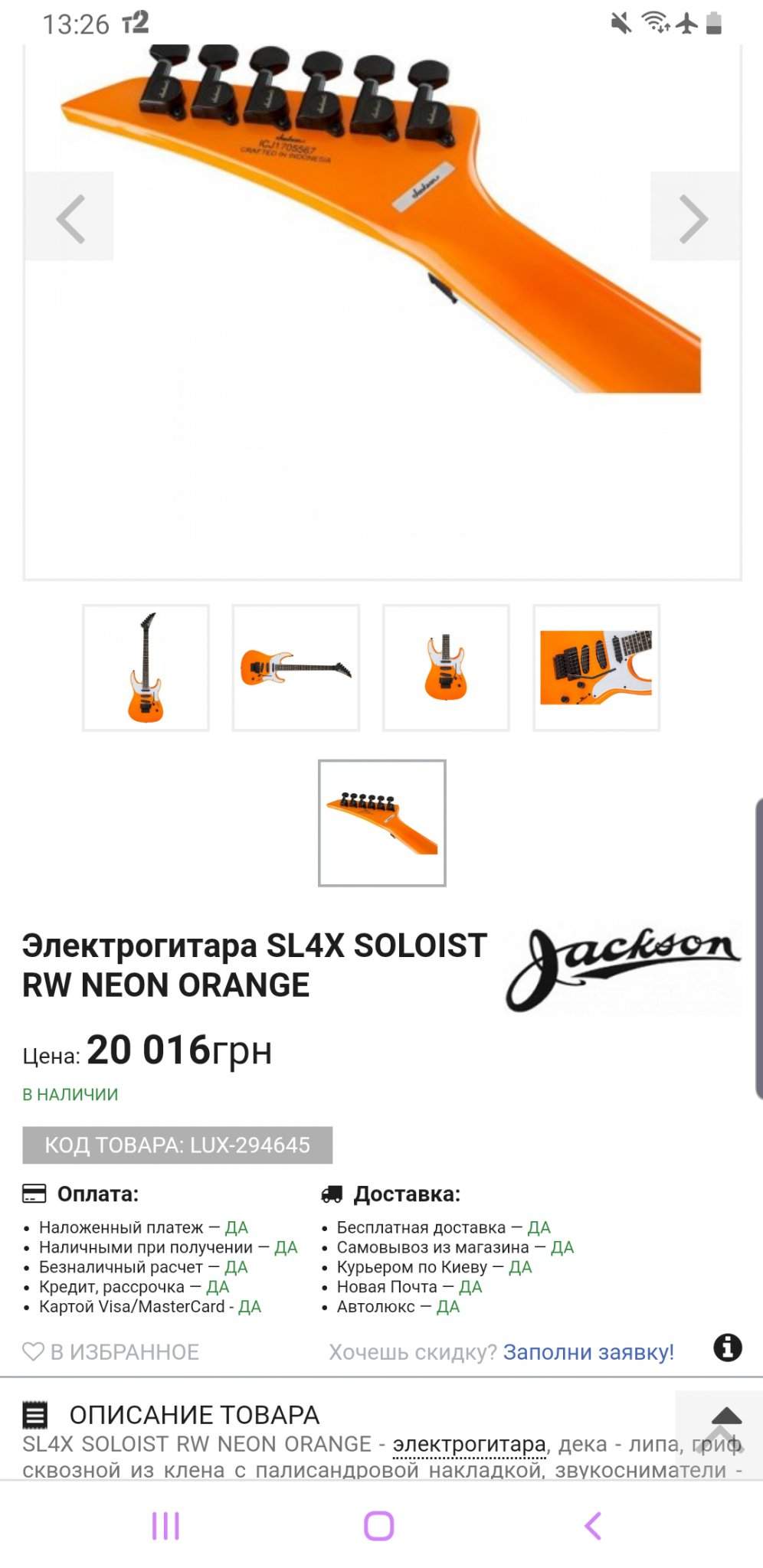Select the headstock back thumbnail
This screenshot has height=1568, width=763.
[x=381, y=823]
